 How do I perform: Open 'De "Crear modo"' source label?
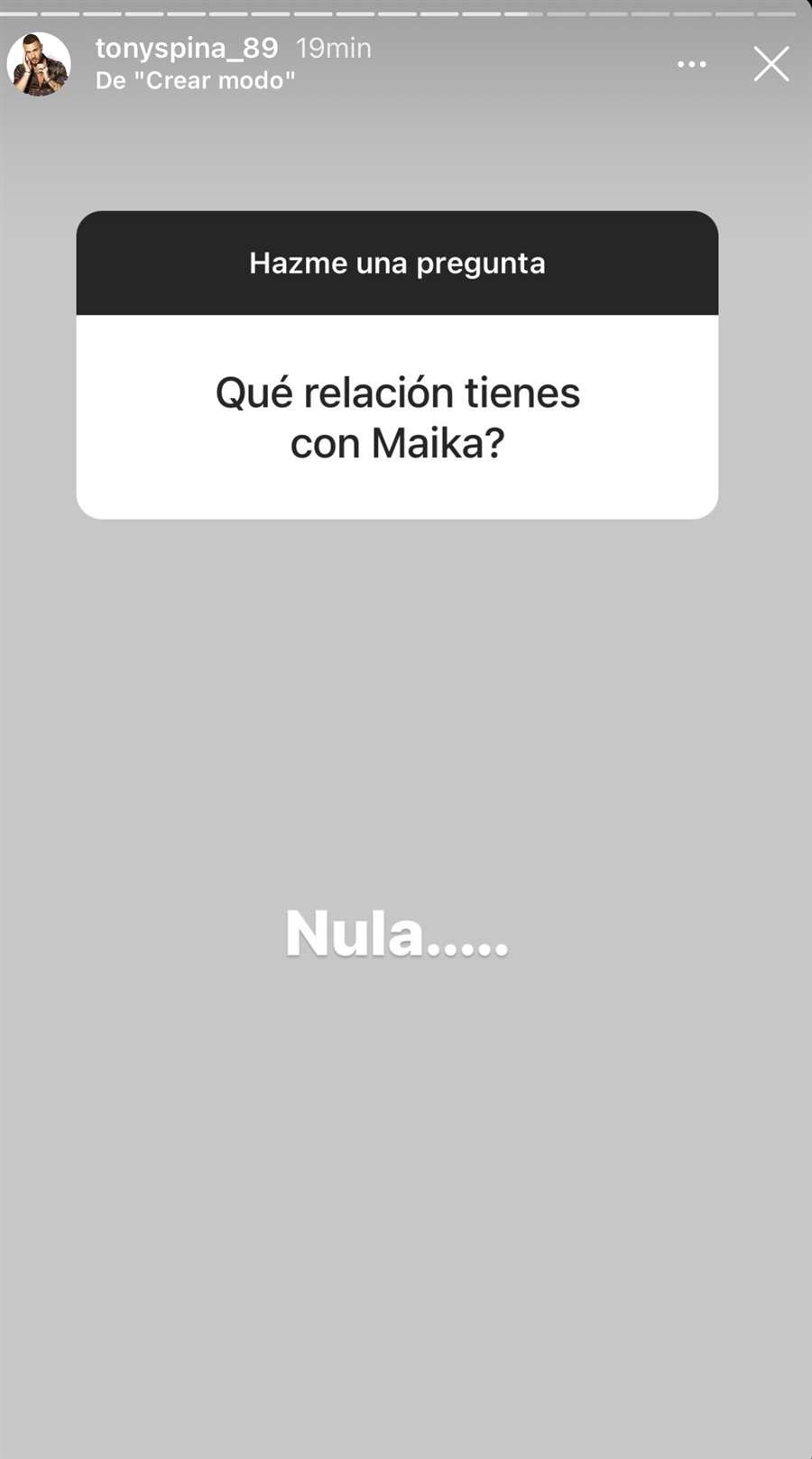tap(196, 80)
